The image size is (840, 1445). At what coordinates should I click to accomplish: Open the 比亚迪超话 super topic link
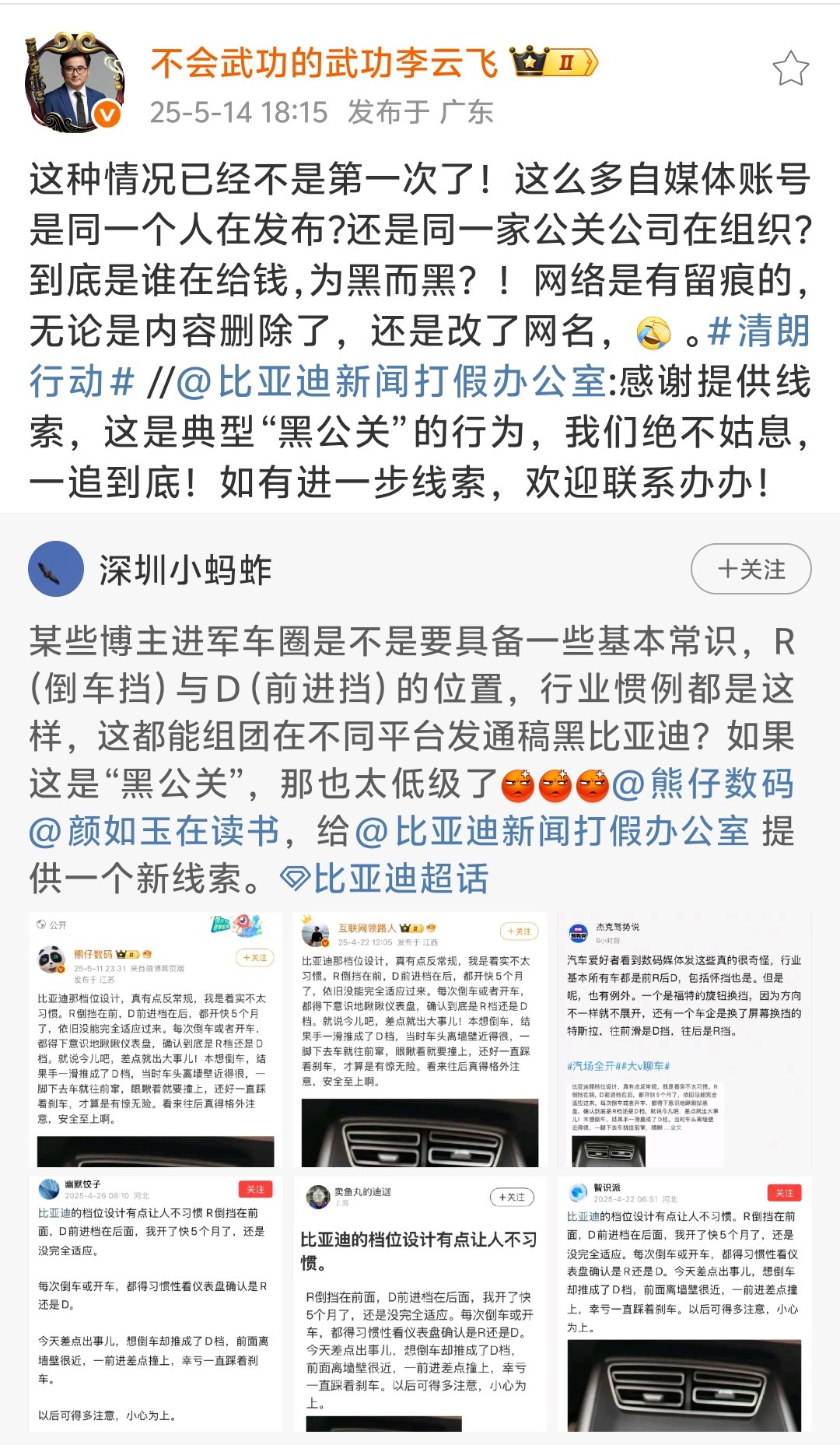(x=386, y=879)
